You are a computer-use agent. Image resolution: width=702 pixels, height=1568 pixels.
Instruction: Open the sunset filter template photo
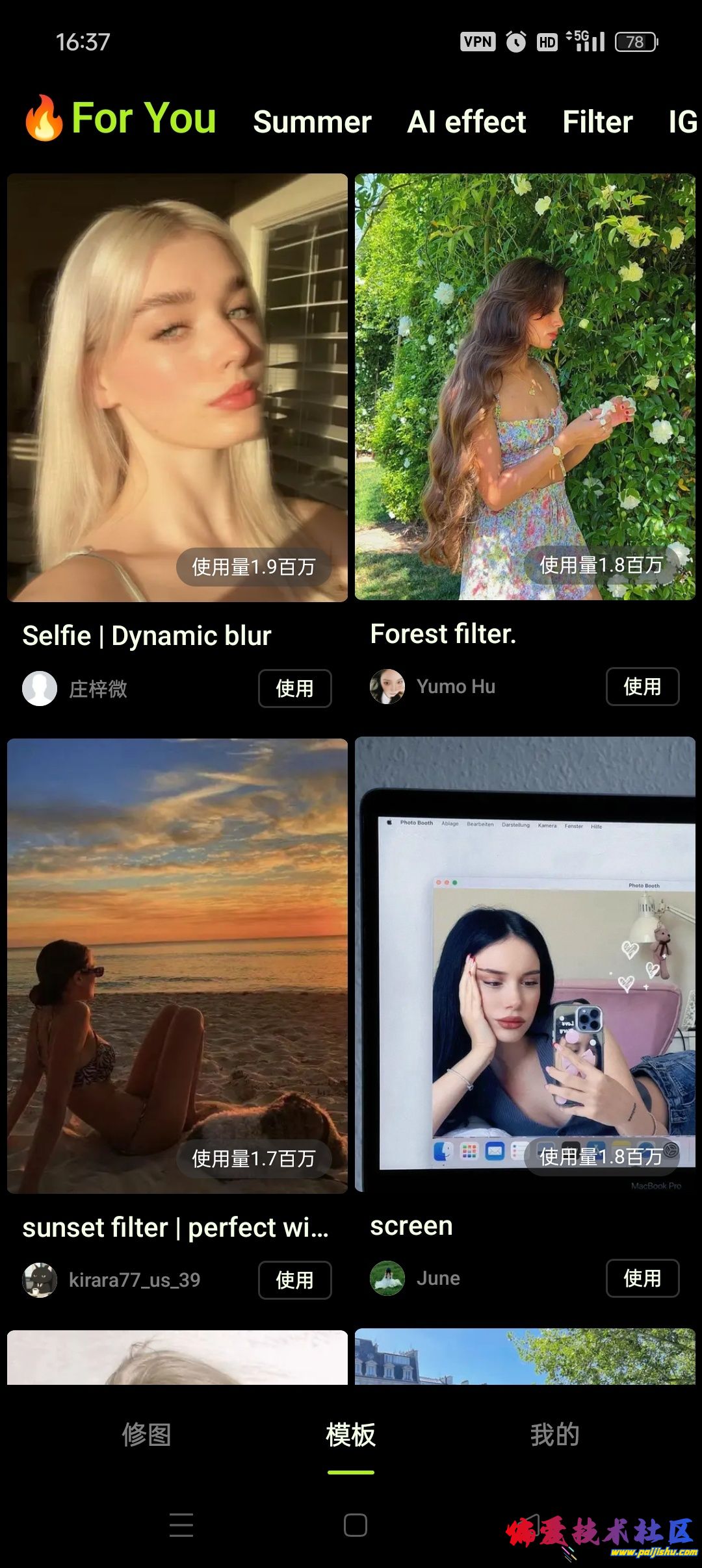[177, 965]
